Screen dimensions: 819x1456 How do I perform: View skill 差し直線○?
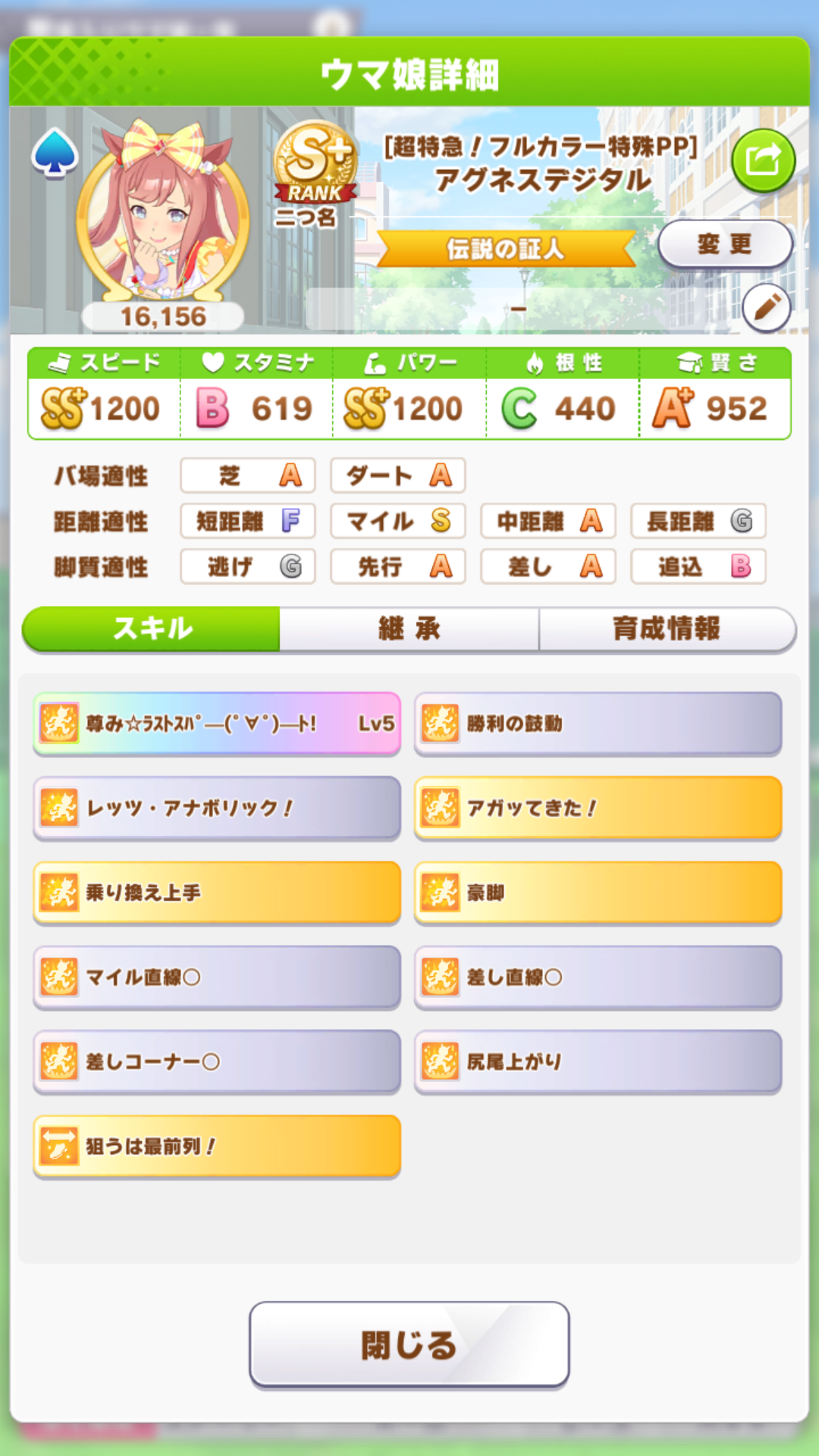tap(598, 977)
